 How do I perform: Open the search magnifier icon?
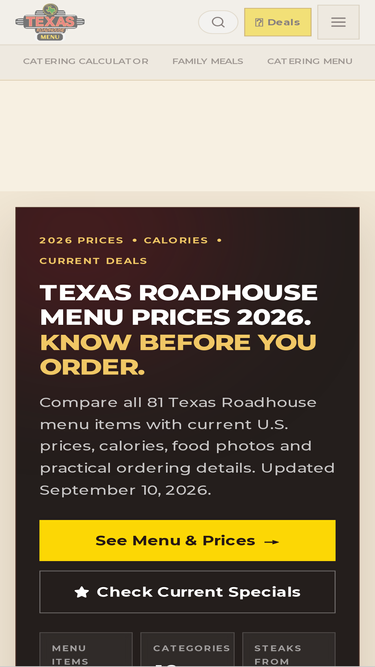tap(218, 22)
